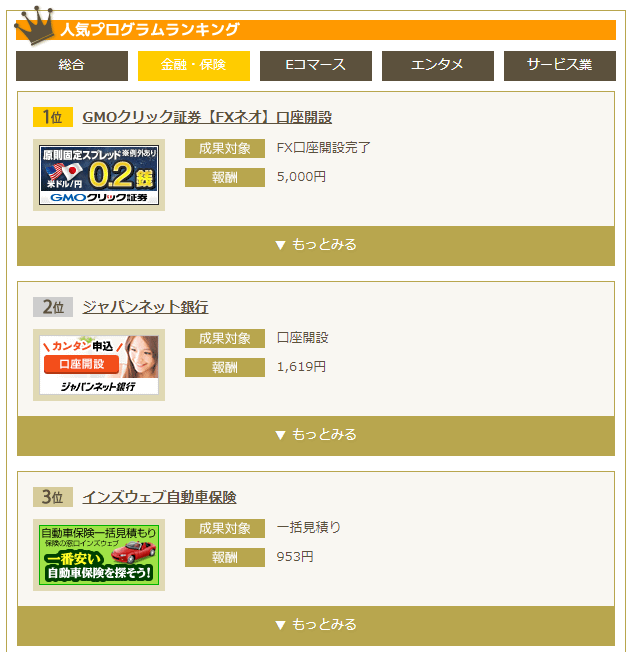Tap the インズウェブ自動車保険 banner image

click(99, 555)
